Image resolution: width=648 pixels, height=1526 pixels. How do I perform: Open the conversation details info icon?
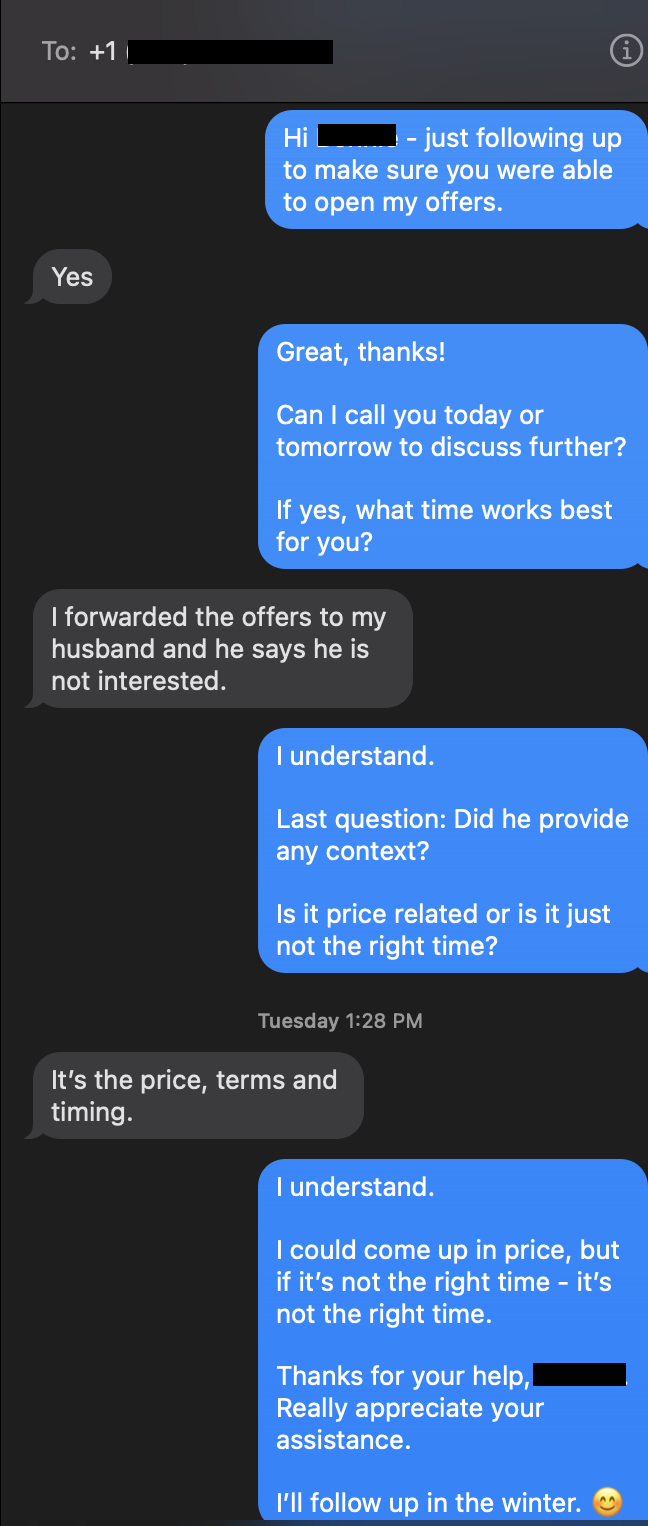point(626,51)
